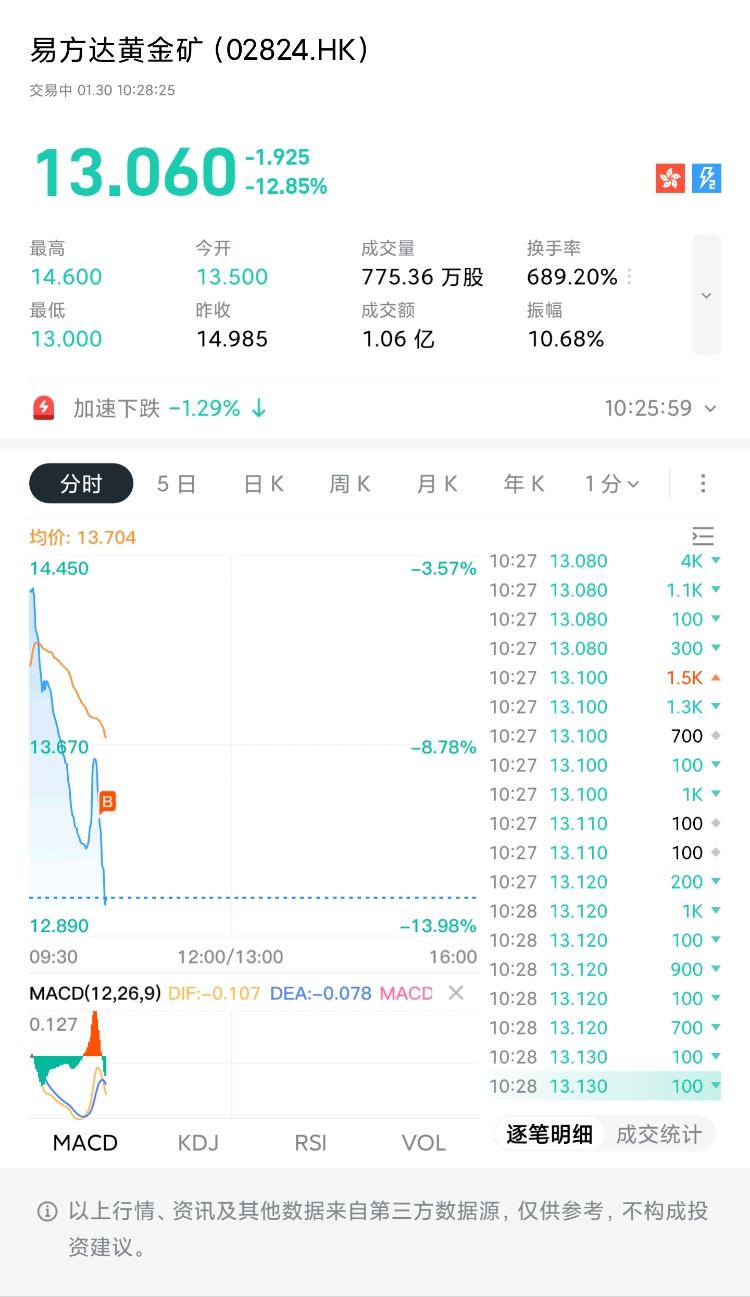
Task: Switch to the 5日 chart tab
Action: coord(176,484)
